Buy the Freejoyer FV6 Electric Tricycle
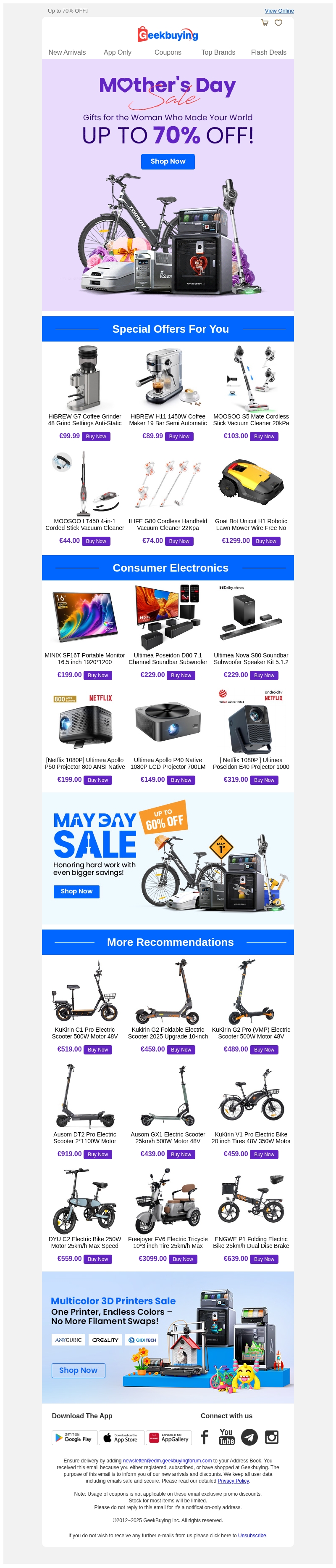This screenshot has height=1568, width=336. (x=183, y=1259)
